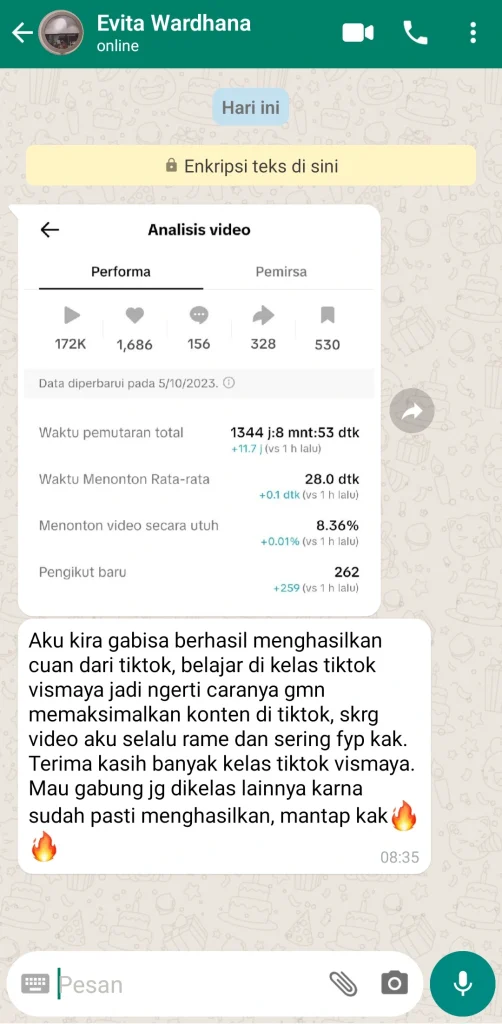The height and width of the screenshot is (1024, 502).
Task: Tap the encryption info banner
Action: (x=251, y=165)
